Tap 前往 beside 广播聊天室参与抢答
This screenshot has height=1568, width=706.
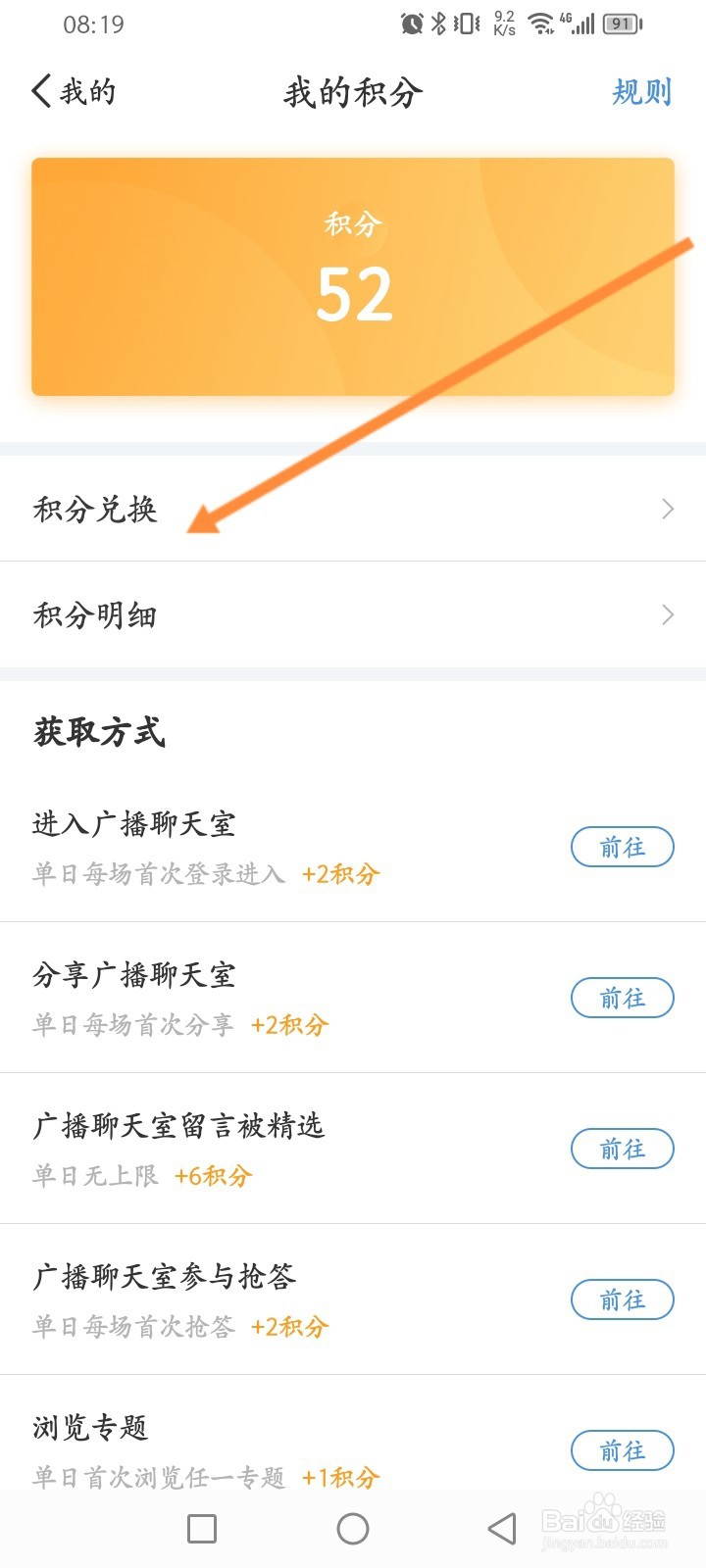pyautogui.click(x=622, y=1299)
